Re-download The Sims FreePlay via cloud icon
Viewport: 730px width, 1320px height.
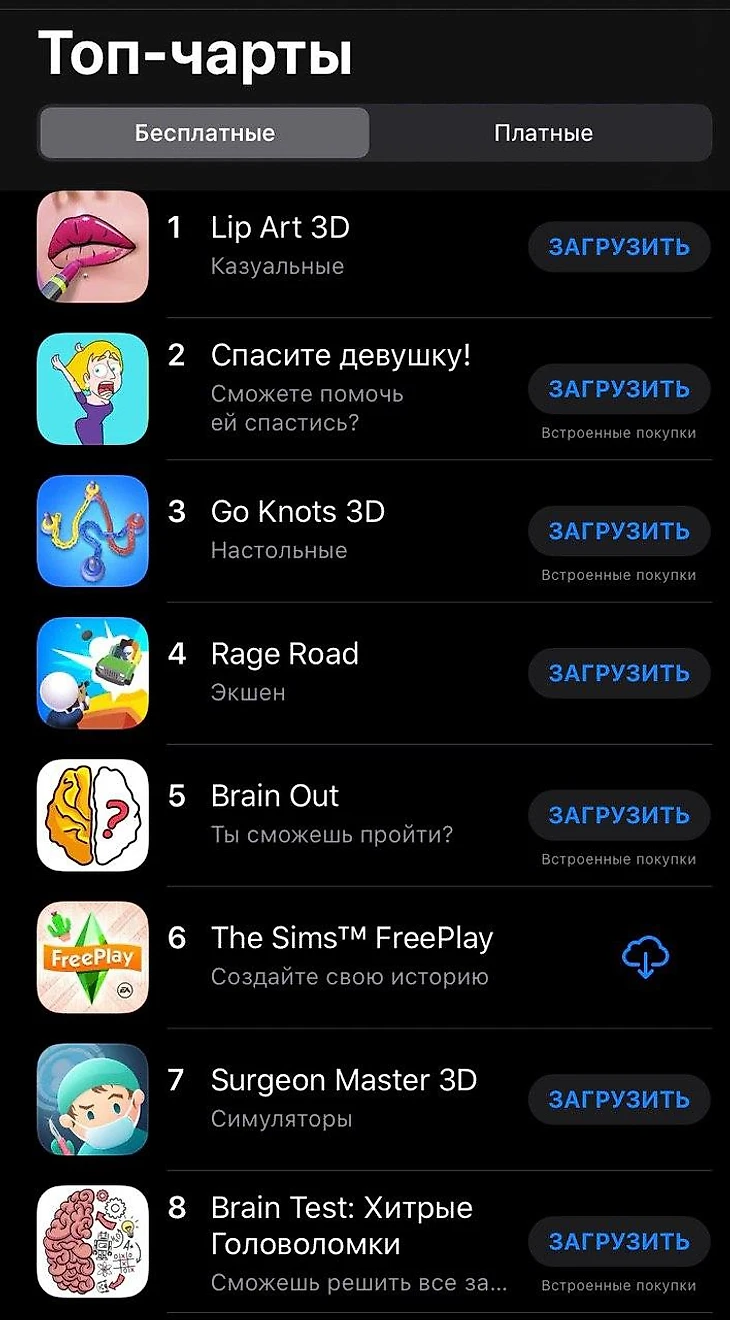point(645,957)
